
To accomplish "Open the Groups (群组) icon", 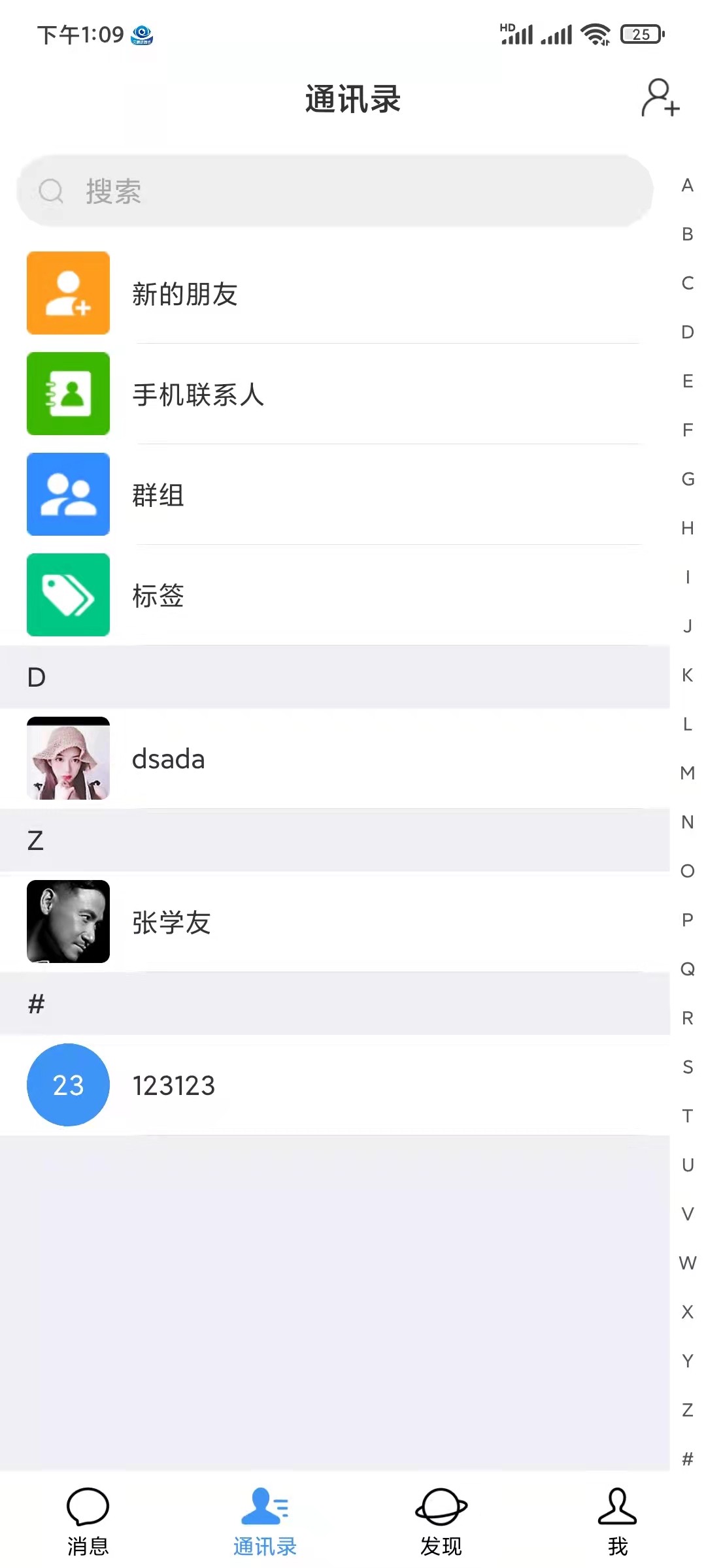I will (68, 495).
